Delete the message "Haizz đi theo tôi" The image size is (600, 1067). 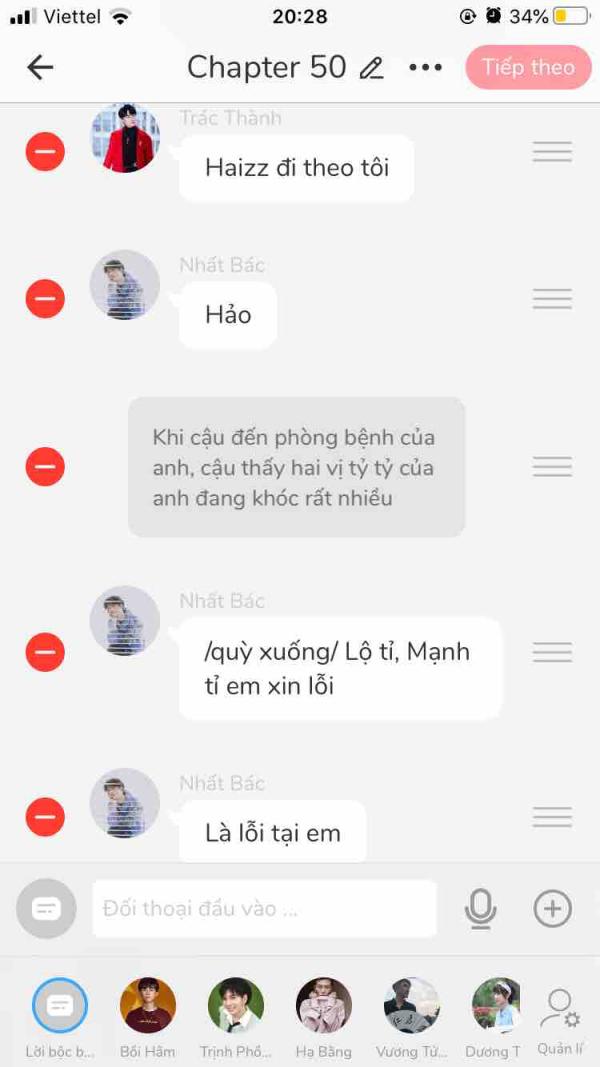tap(45, 151)
